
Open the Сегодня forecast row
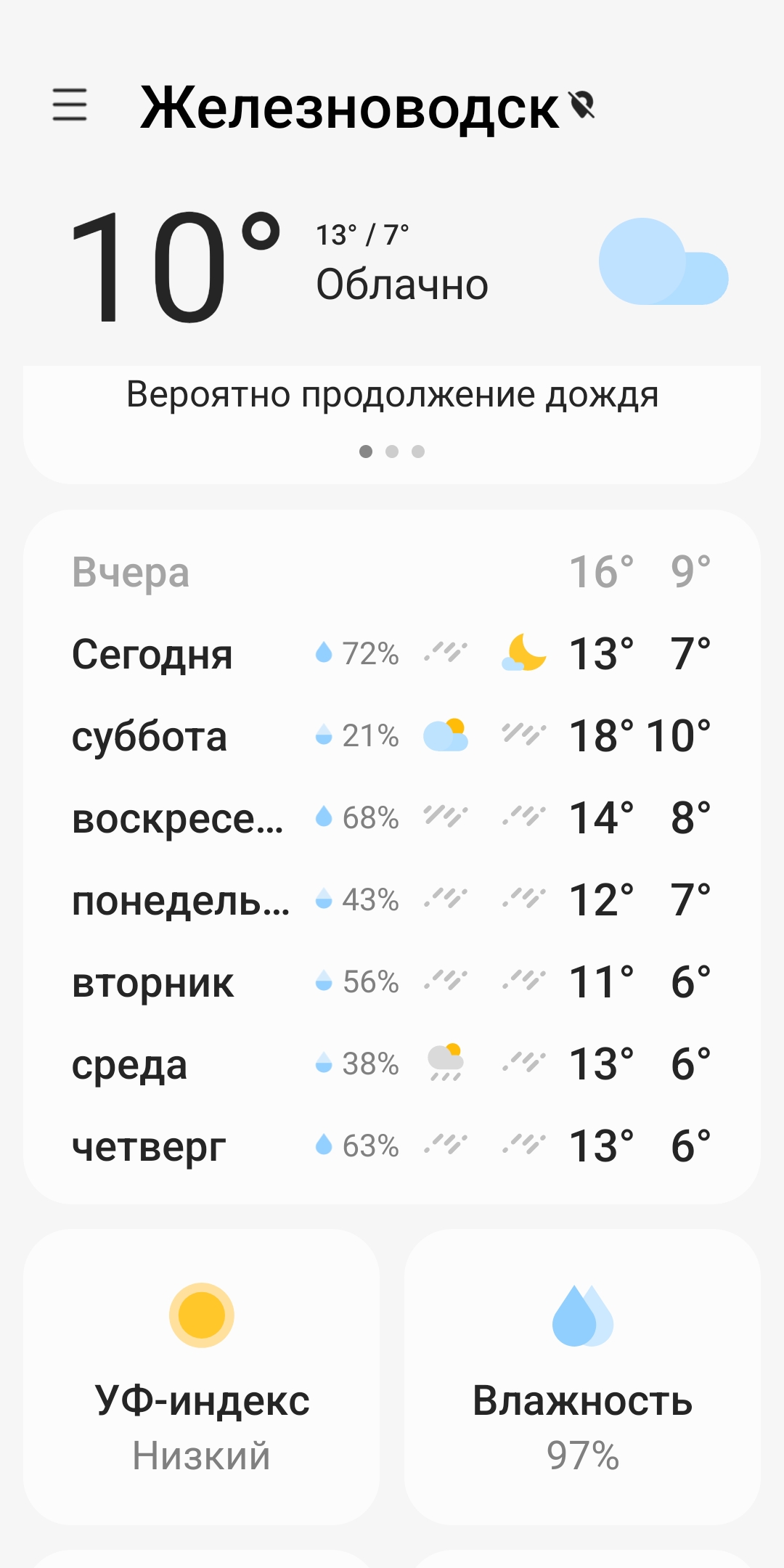[392, 653]
